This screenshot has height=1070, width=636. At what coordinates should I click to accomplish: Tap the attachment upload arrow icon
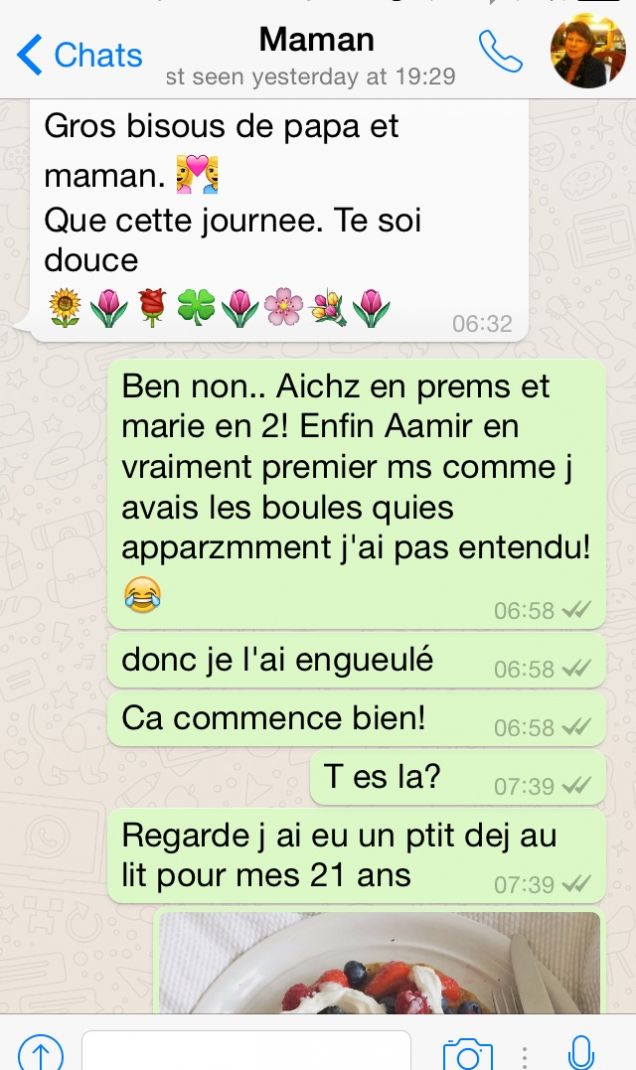[40, 1052]
